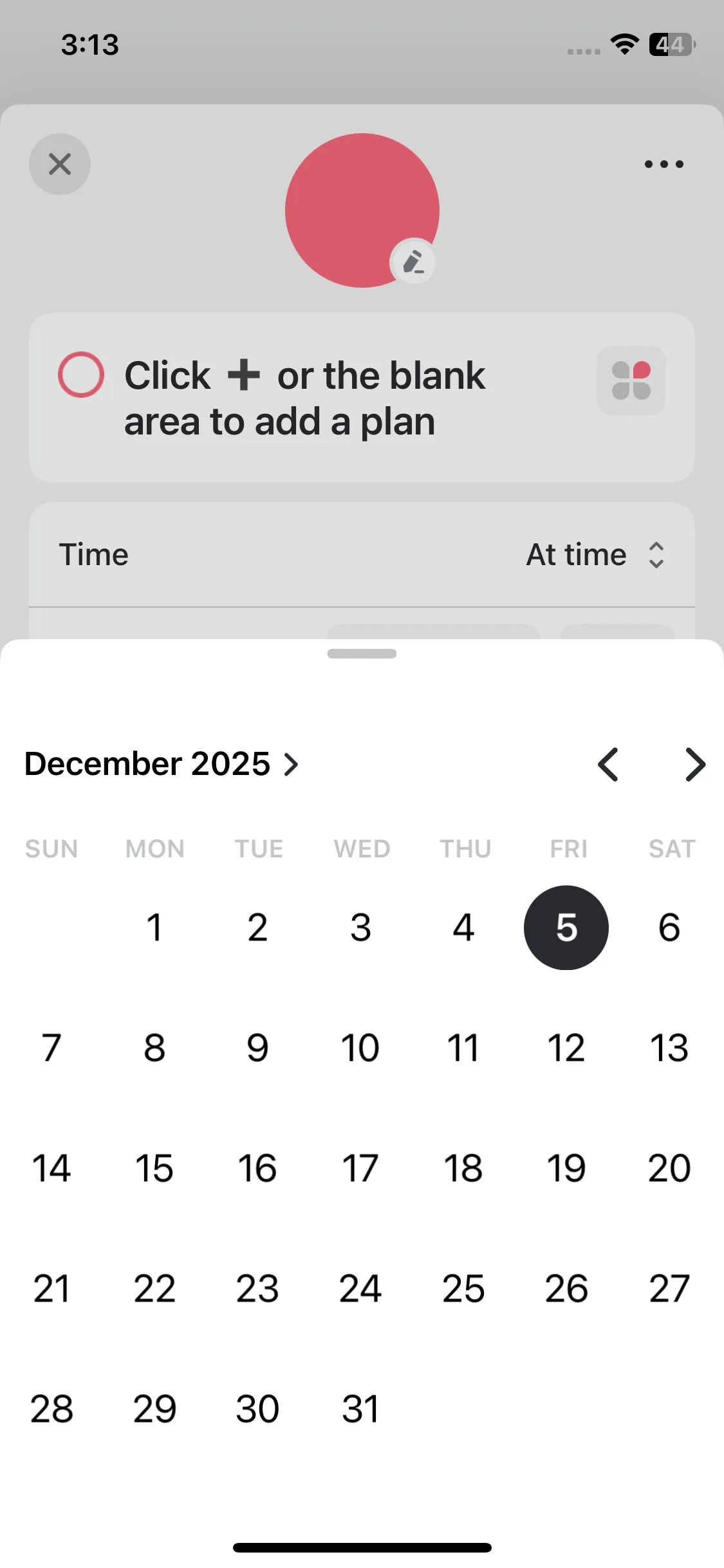Select December 28 in the calendar
The height and width of the screenshot is (1568, 724).
[x=51, y=1409]
